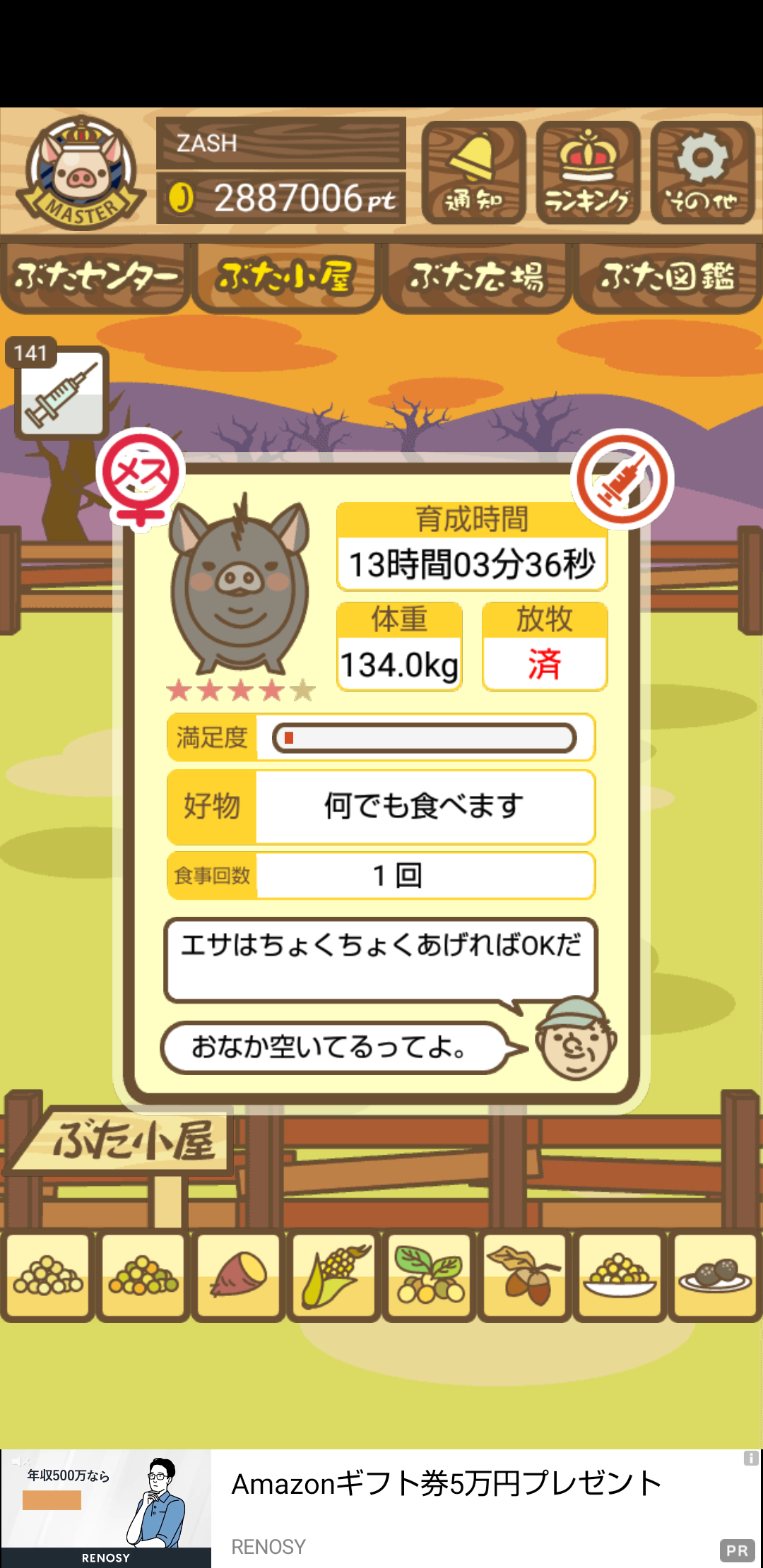763x1568 pixels.
Task: Feed the pig the sweet potato
Action: coord(239,1277)
